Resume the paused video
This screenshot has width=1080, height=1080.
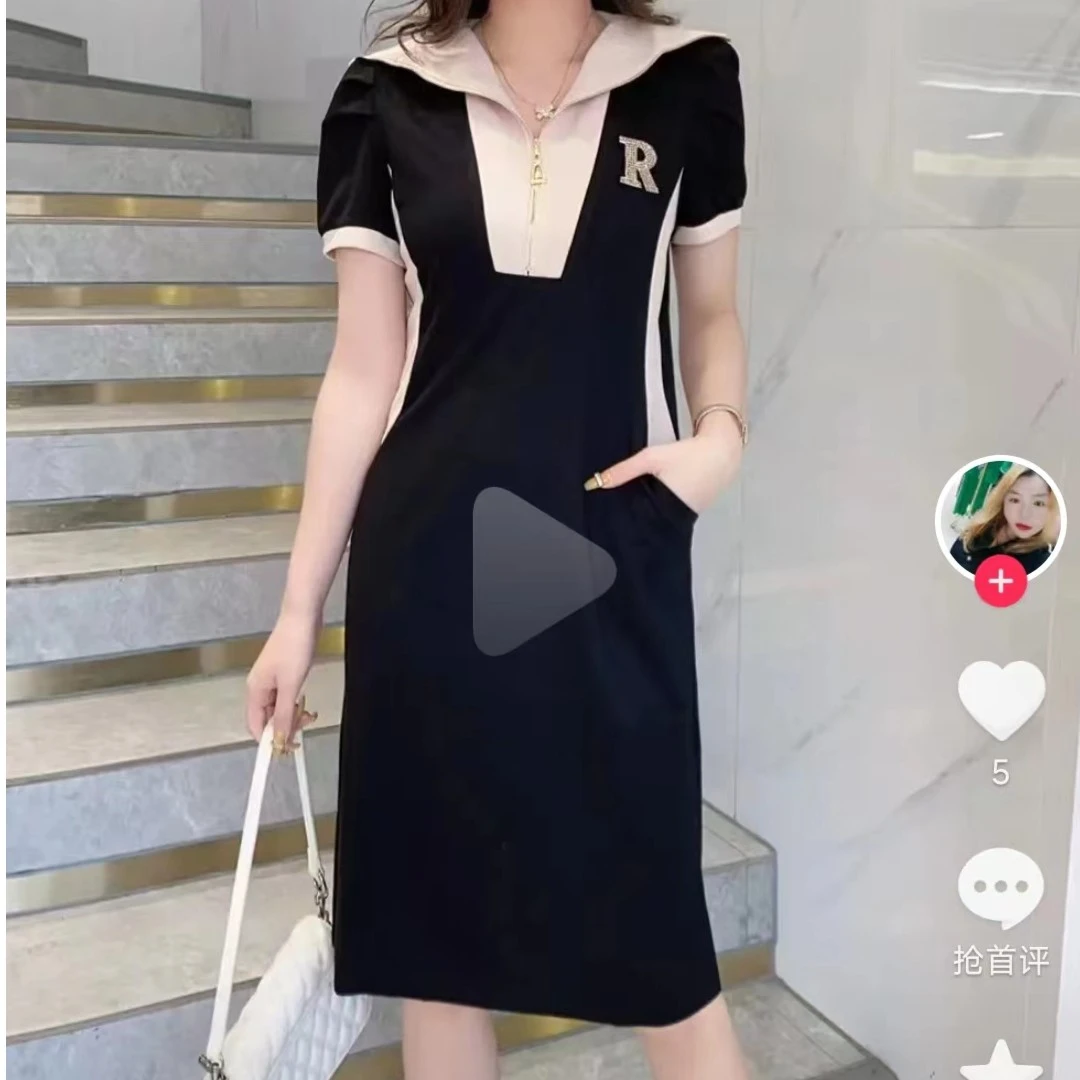pos(543,571)
